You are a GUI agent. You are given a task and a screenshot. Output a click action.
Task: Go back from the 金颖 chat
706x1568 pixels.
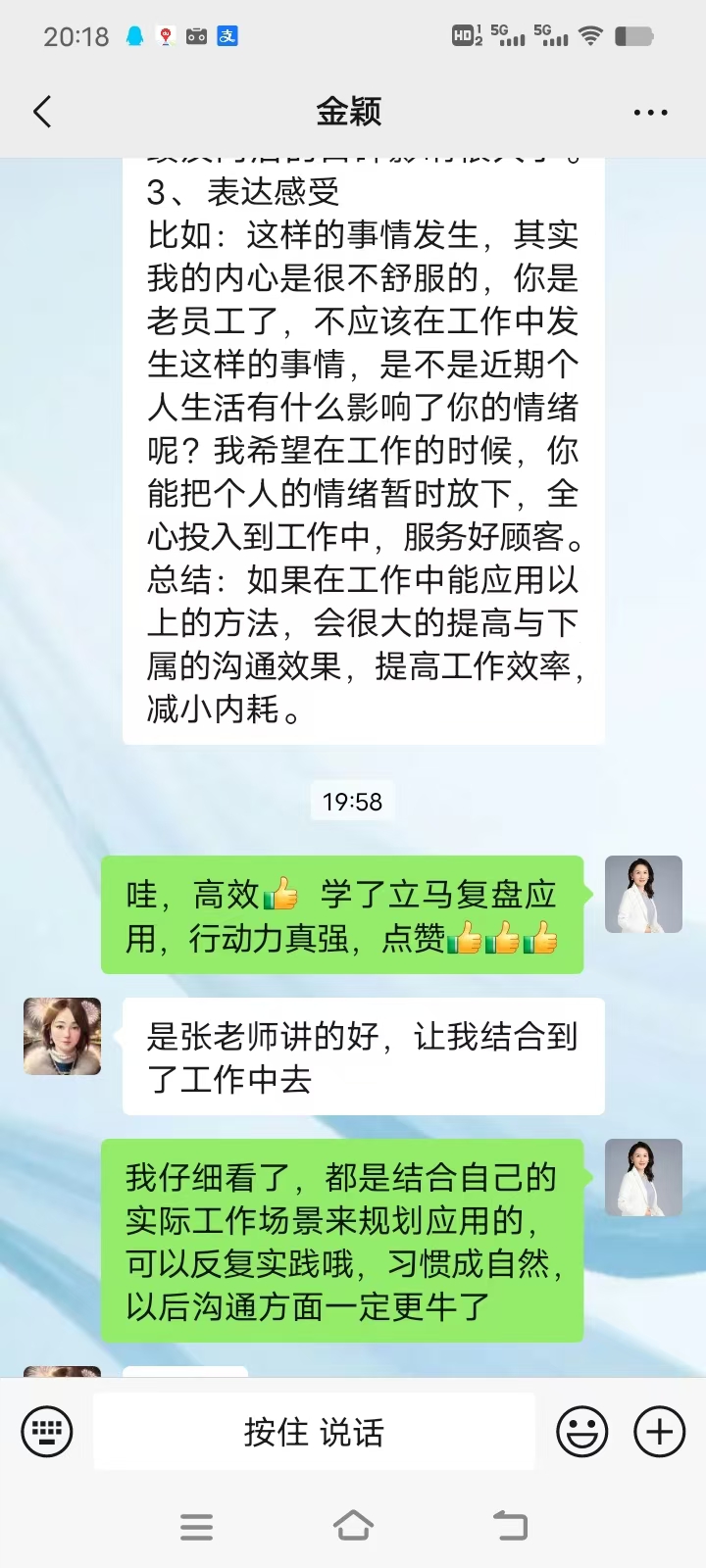42,112
